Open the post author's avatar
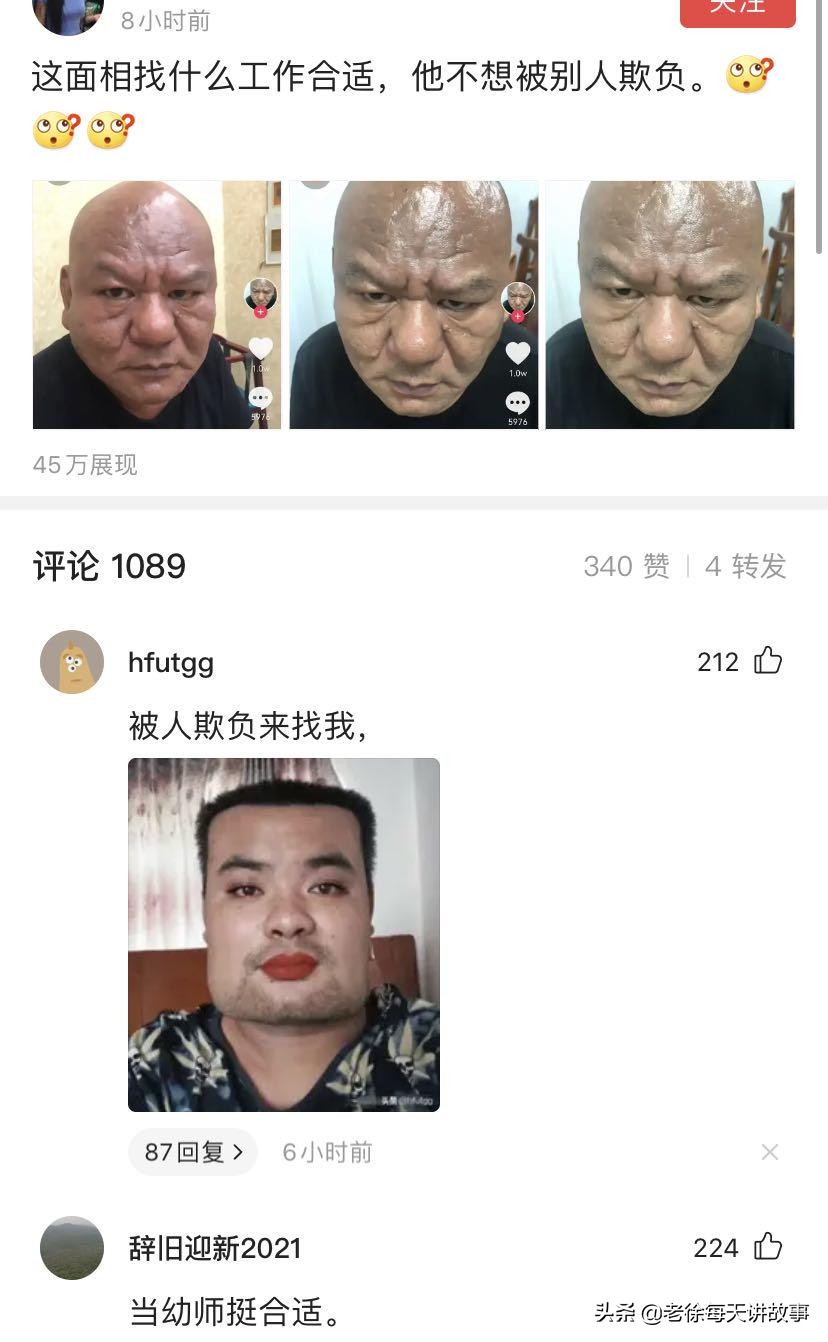 68,12
